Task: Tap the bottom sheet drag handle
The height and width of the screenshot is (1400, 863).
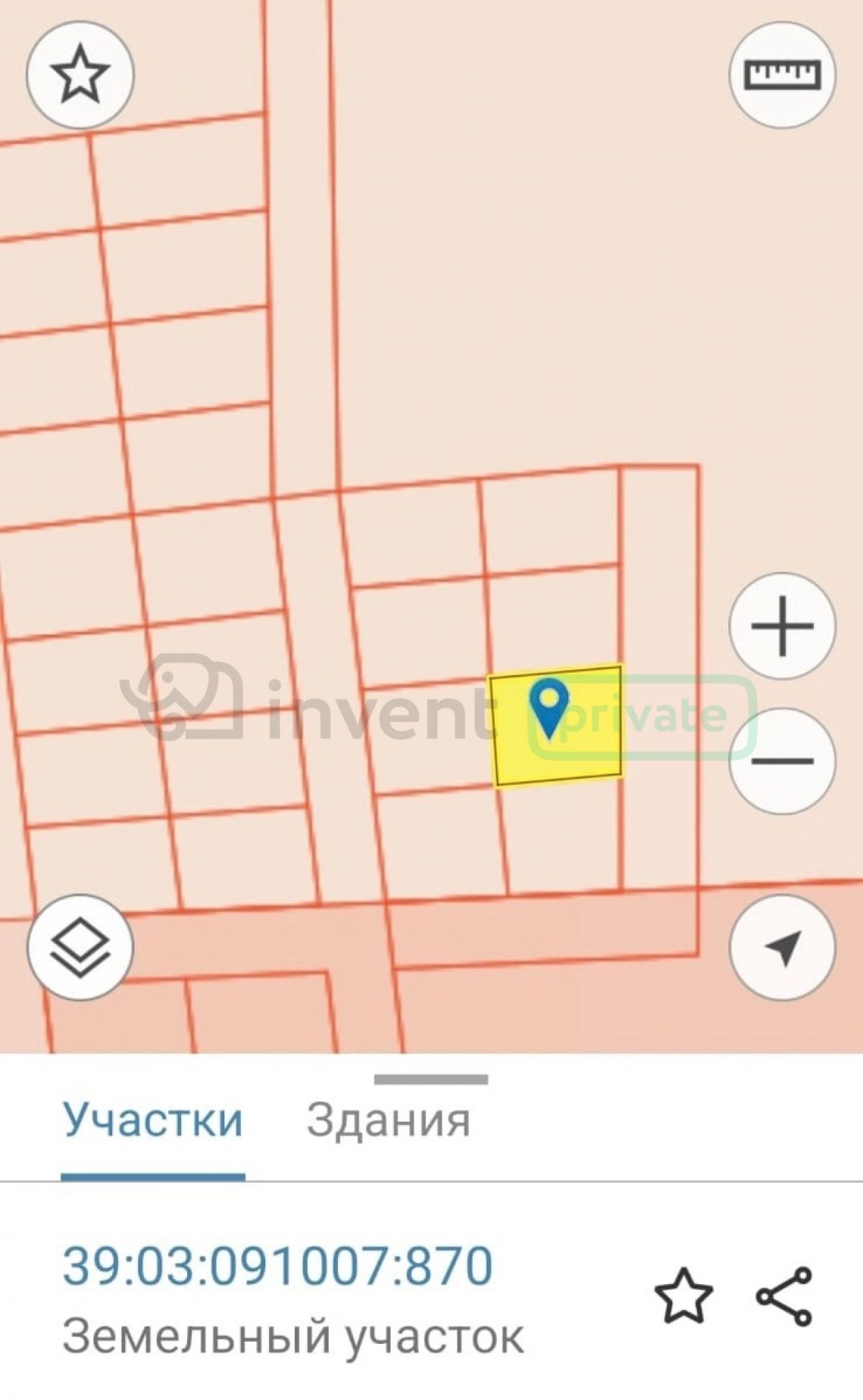Action: pyautogui.click(x=431, y=1079)
